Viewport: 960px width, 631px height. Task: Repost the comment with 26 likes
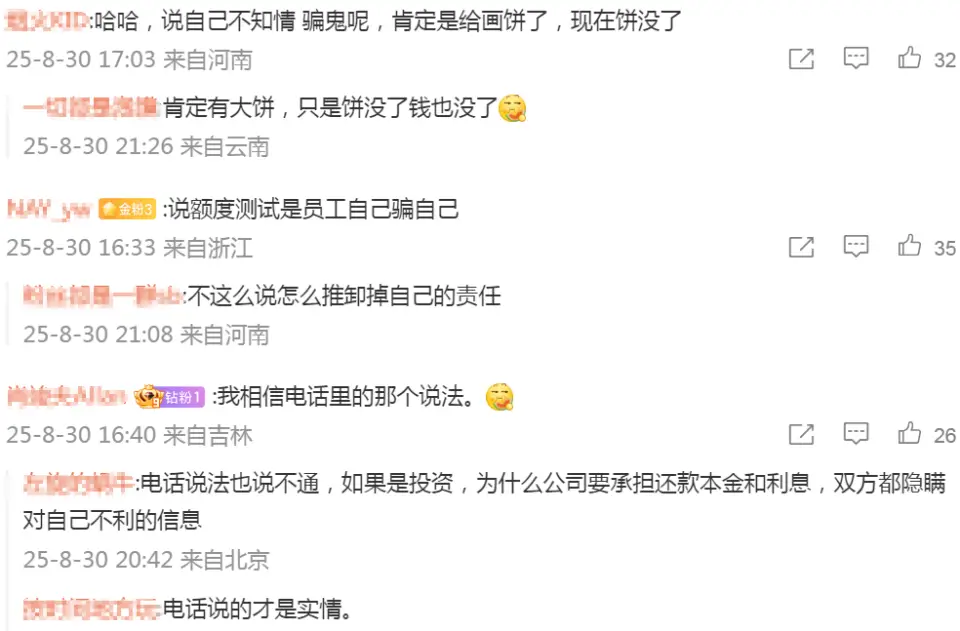point(801,434)
